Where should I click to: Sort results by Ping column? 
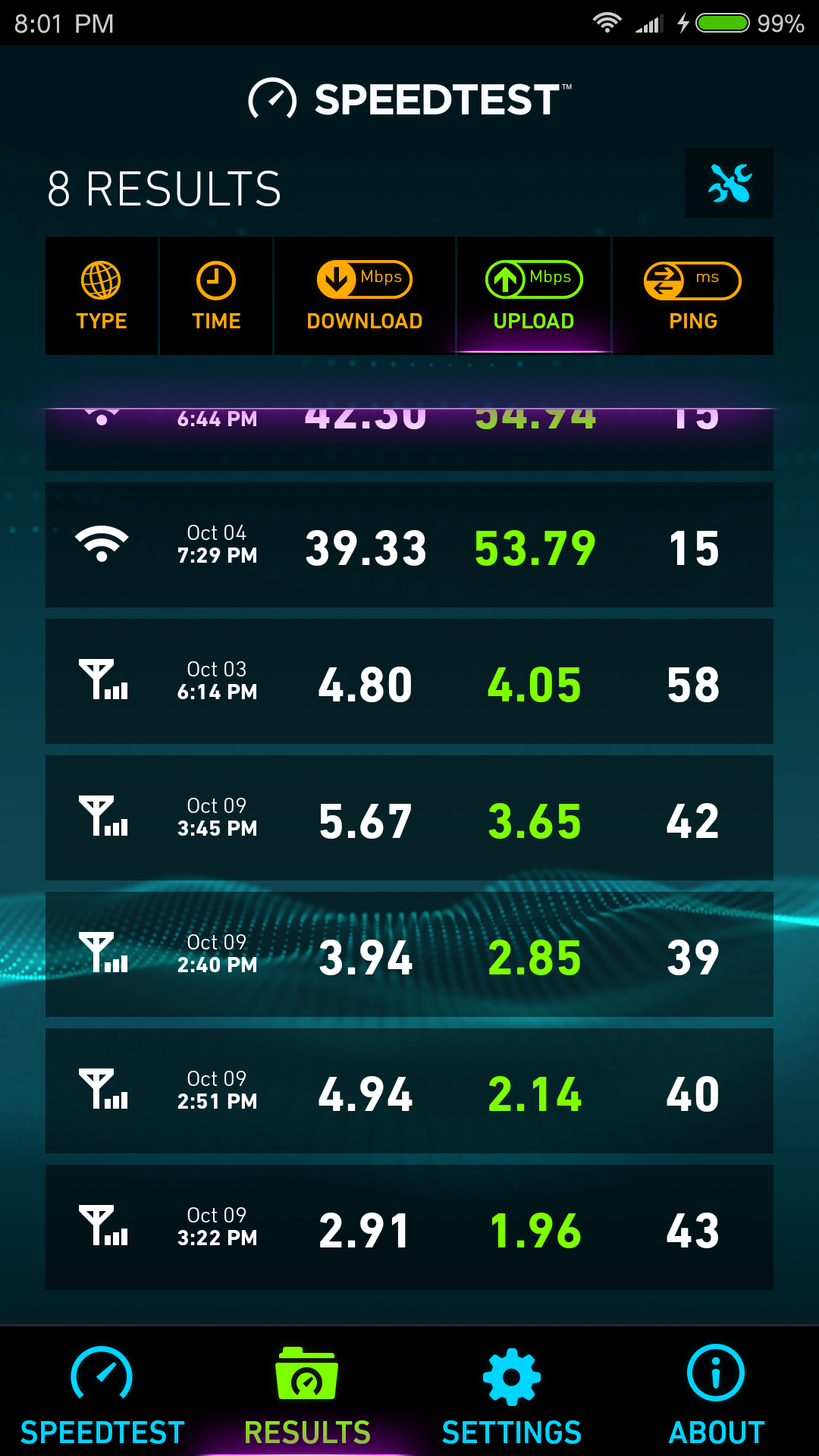click(x=693, y=296)
